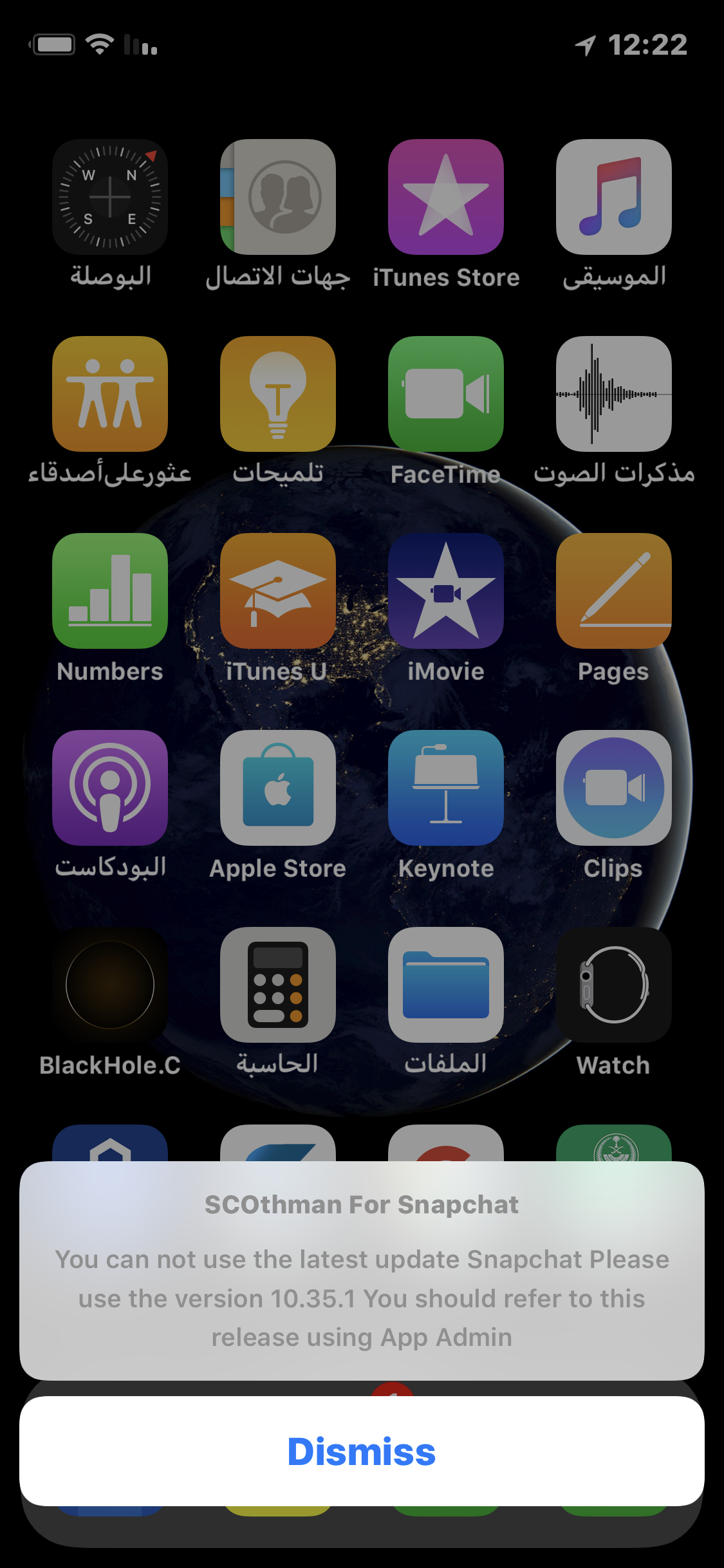Launch FaceTime
724x1568 pixels.
[x=445, y=394]
